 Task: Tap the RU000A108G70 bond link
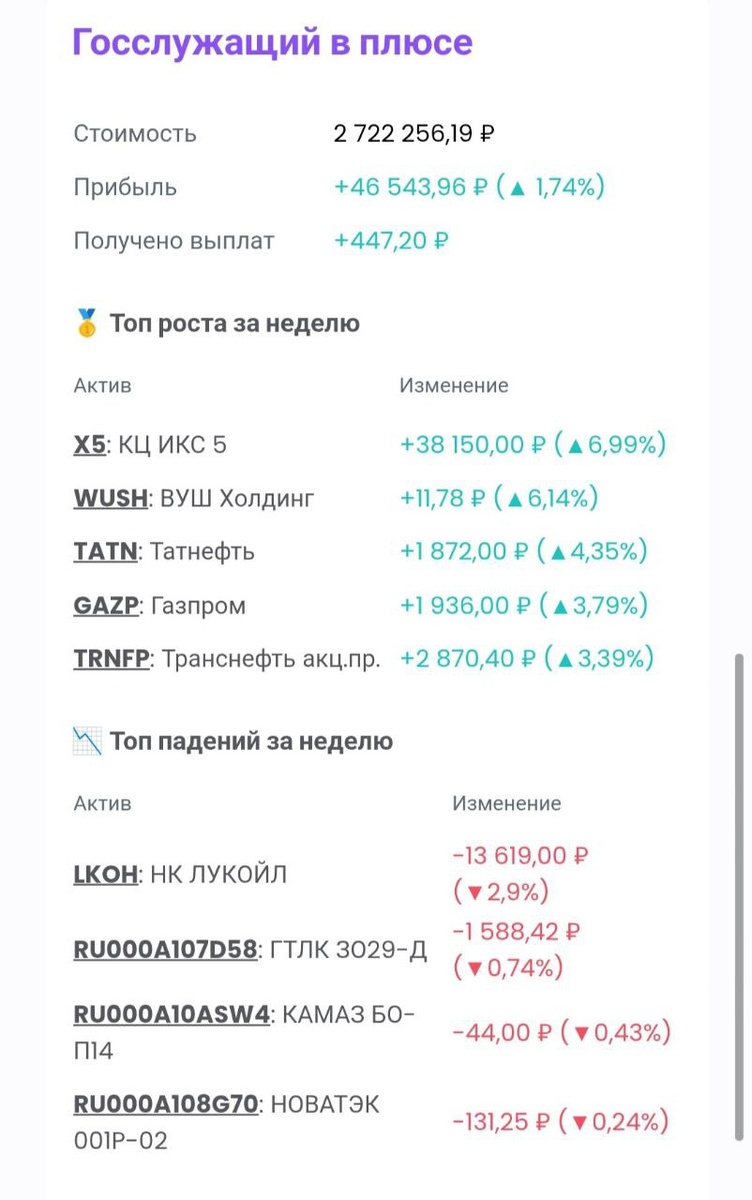point(167,1105)
